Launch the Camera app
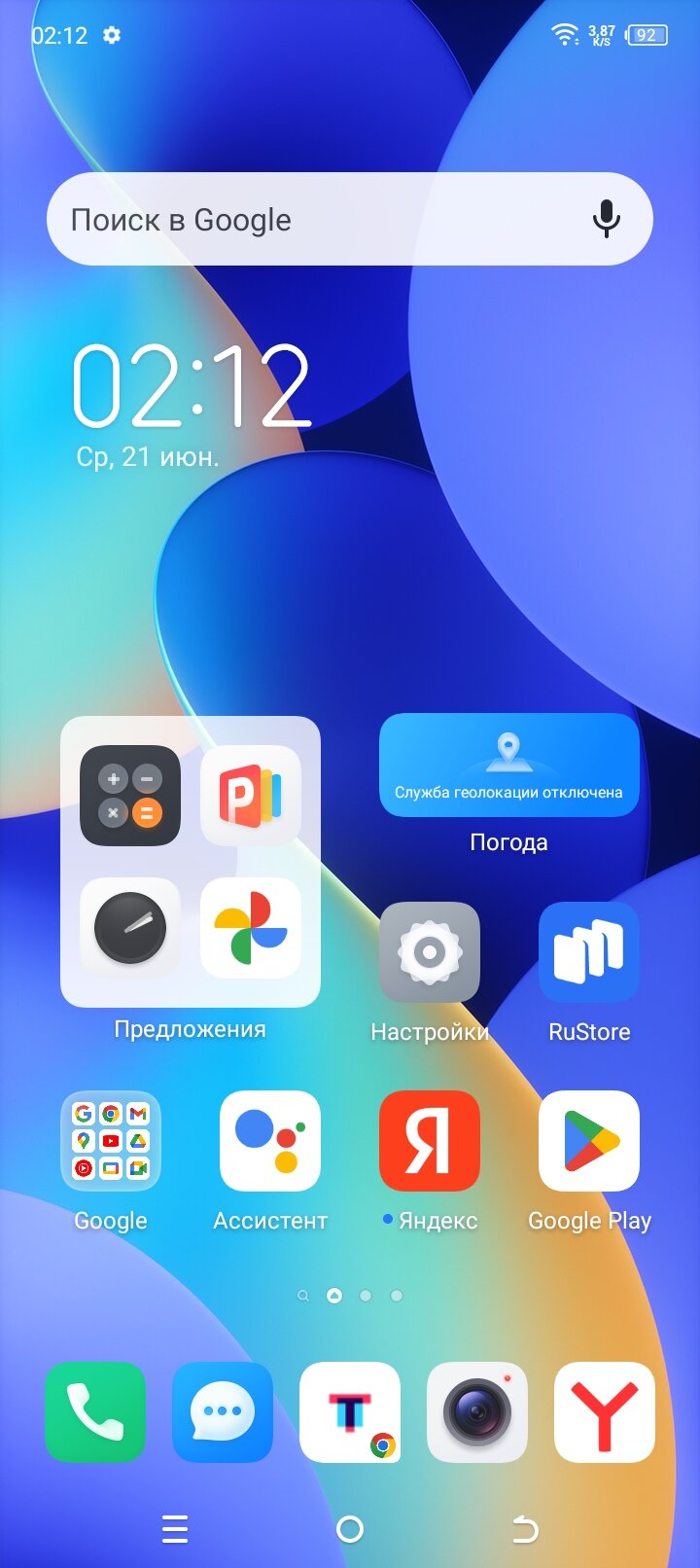Viewport: 700px width, 1568px height. click(x=477, y=1411)
